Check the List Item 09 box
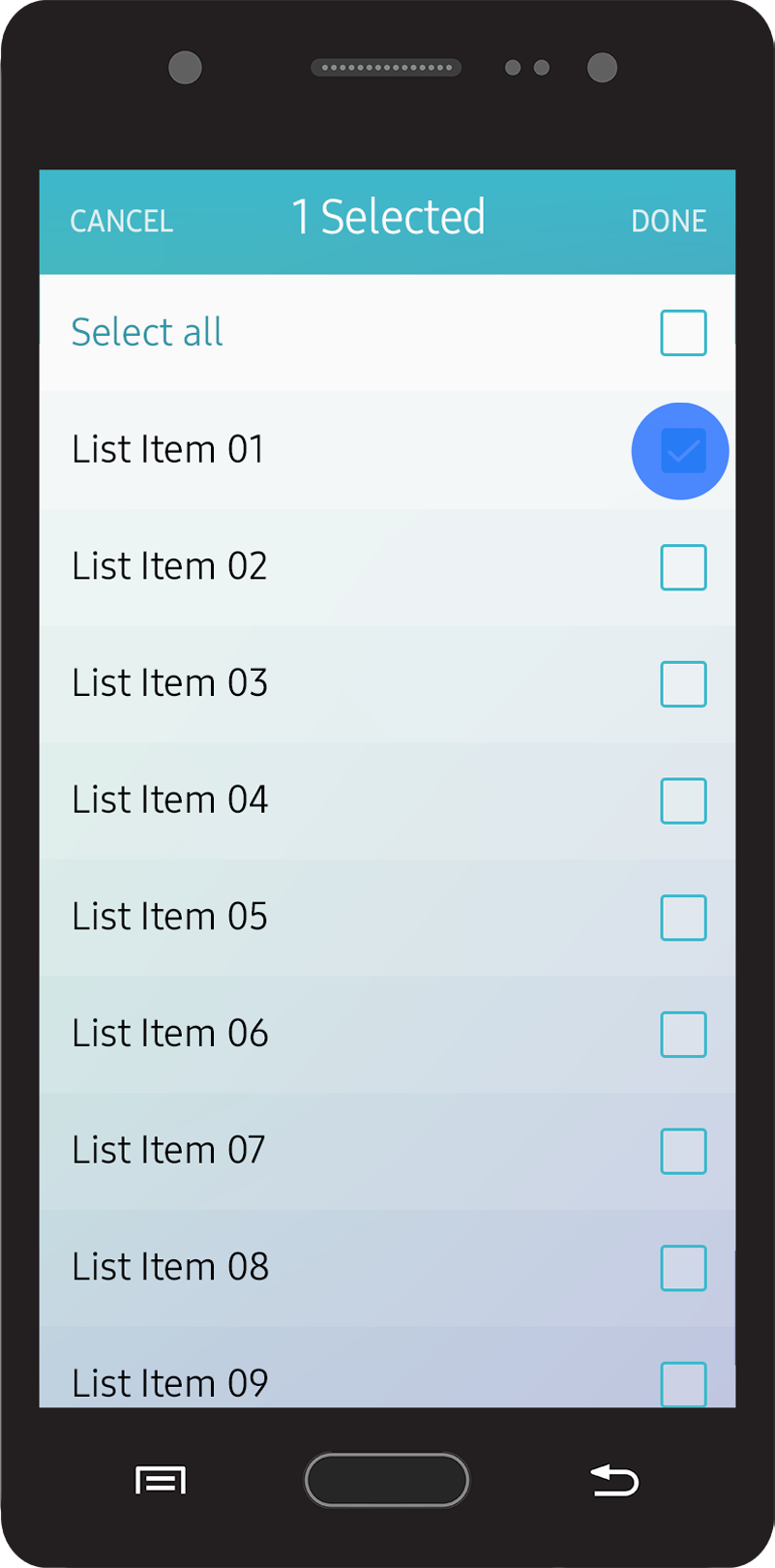This screenshot has height=1568, width=775. (x=683, y=1383)
